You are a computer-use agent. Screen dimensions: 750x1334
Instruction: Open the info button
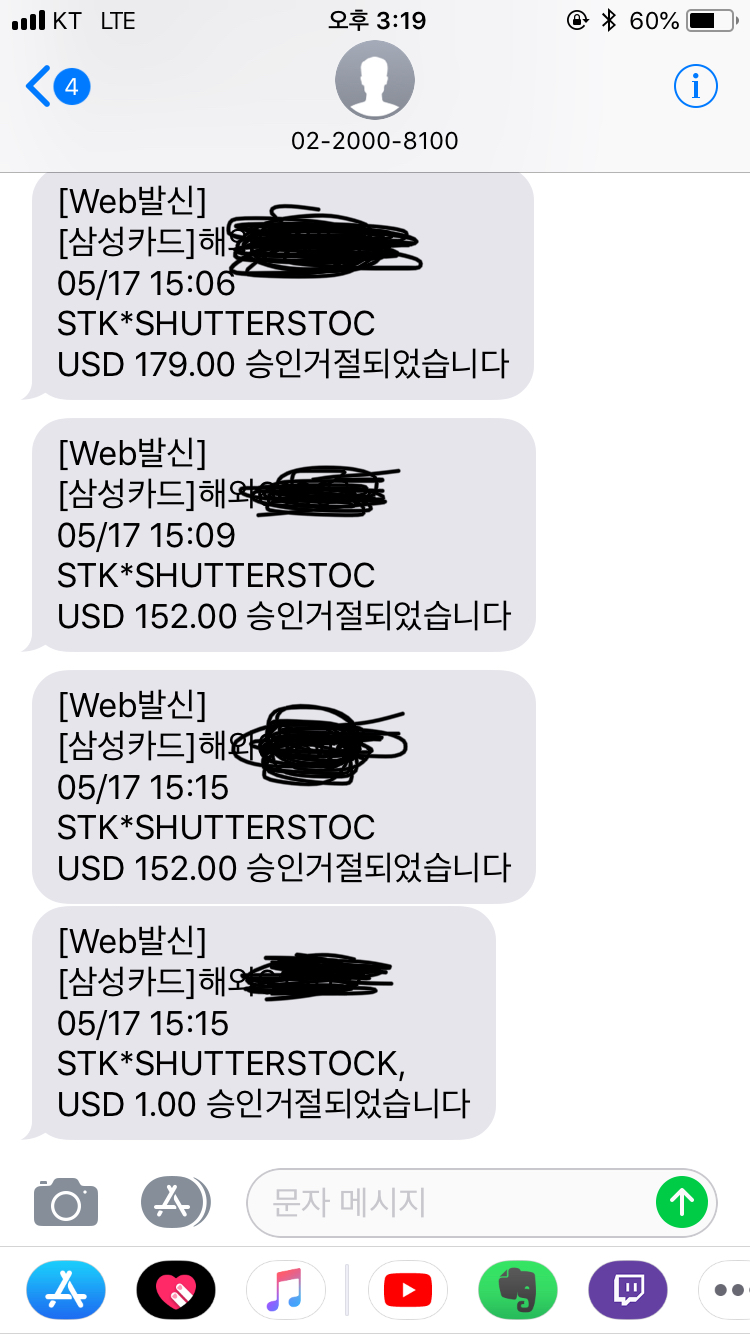tap(695, 87)
